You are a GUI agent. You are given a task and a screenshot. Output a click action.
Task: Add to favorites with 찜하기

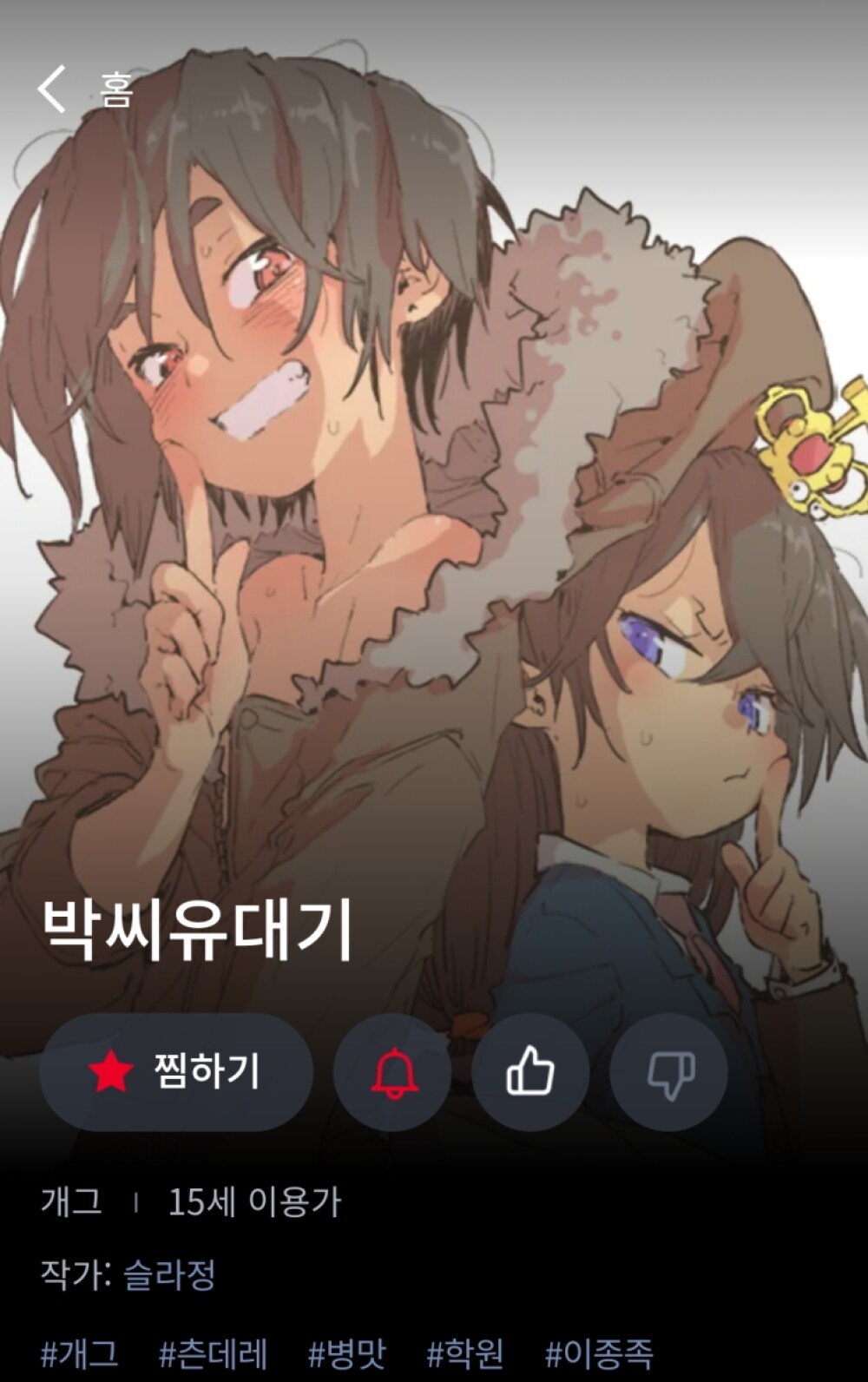(176, 1071)
